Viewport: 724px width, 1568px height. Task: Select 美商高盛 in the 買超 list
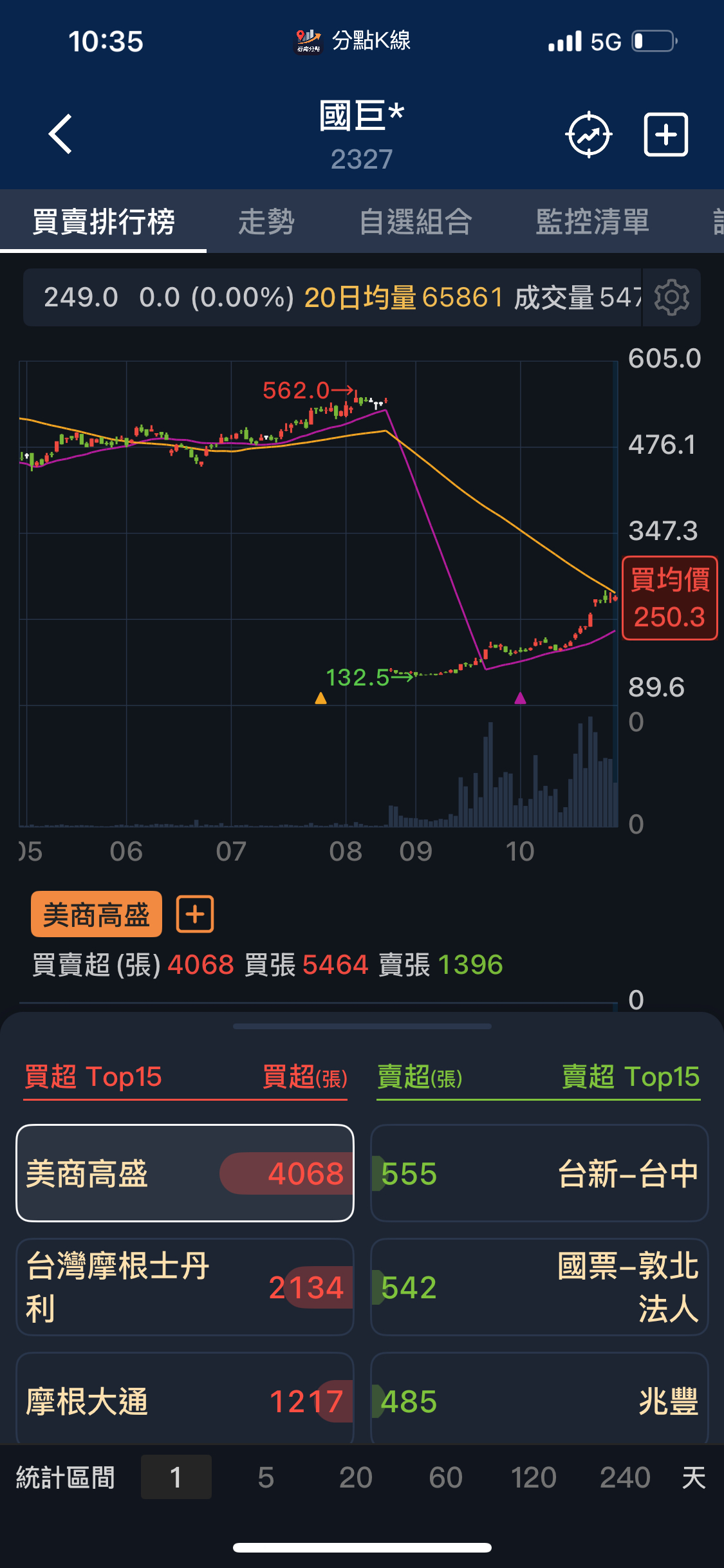click(185, 1173)
